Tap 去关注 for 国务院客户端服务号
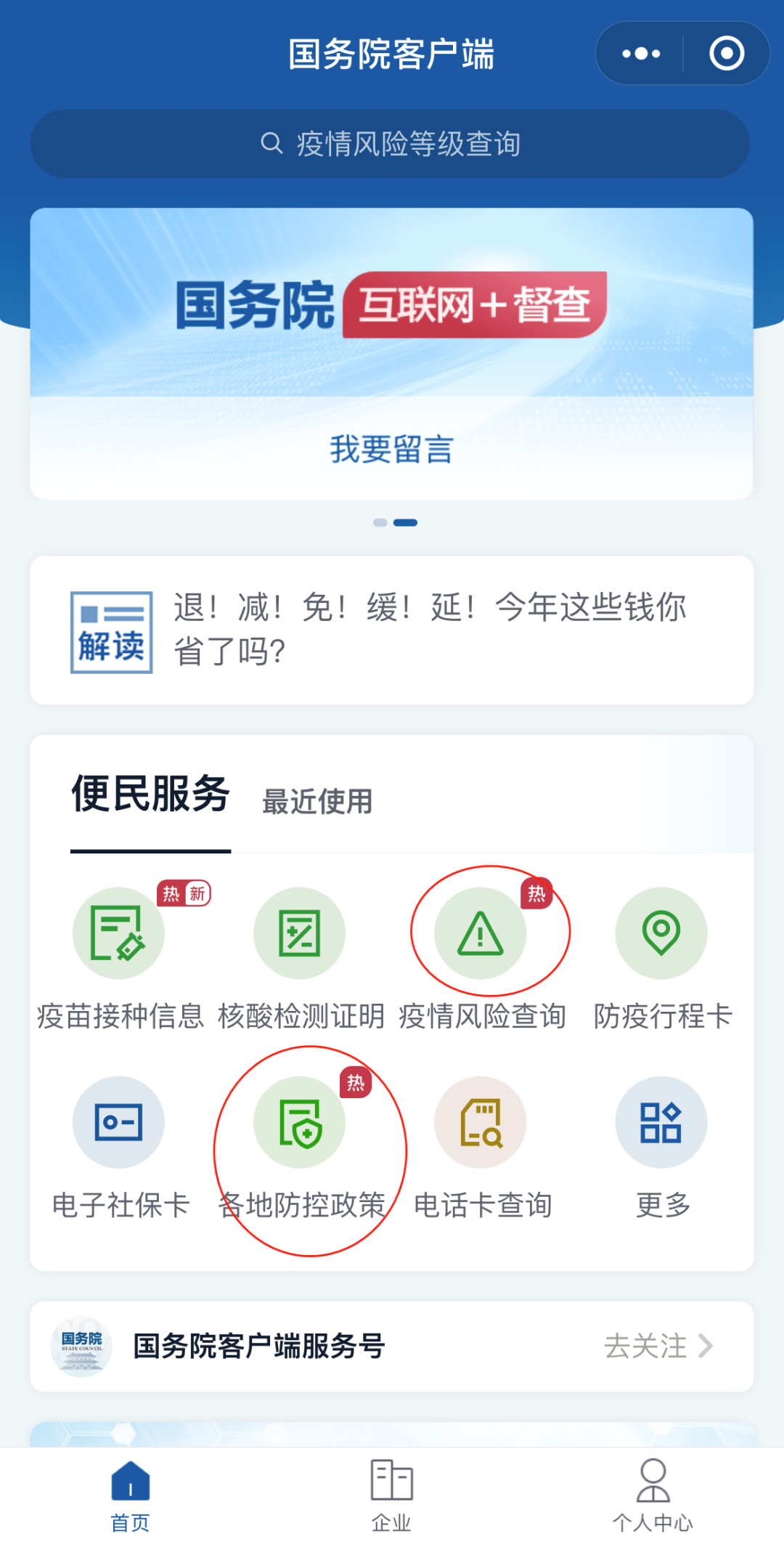The image size is (784, 1550). [x=658, y=1346]
